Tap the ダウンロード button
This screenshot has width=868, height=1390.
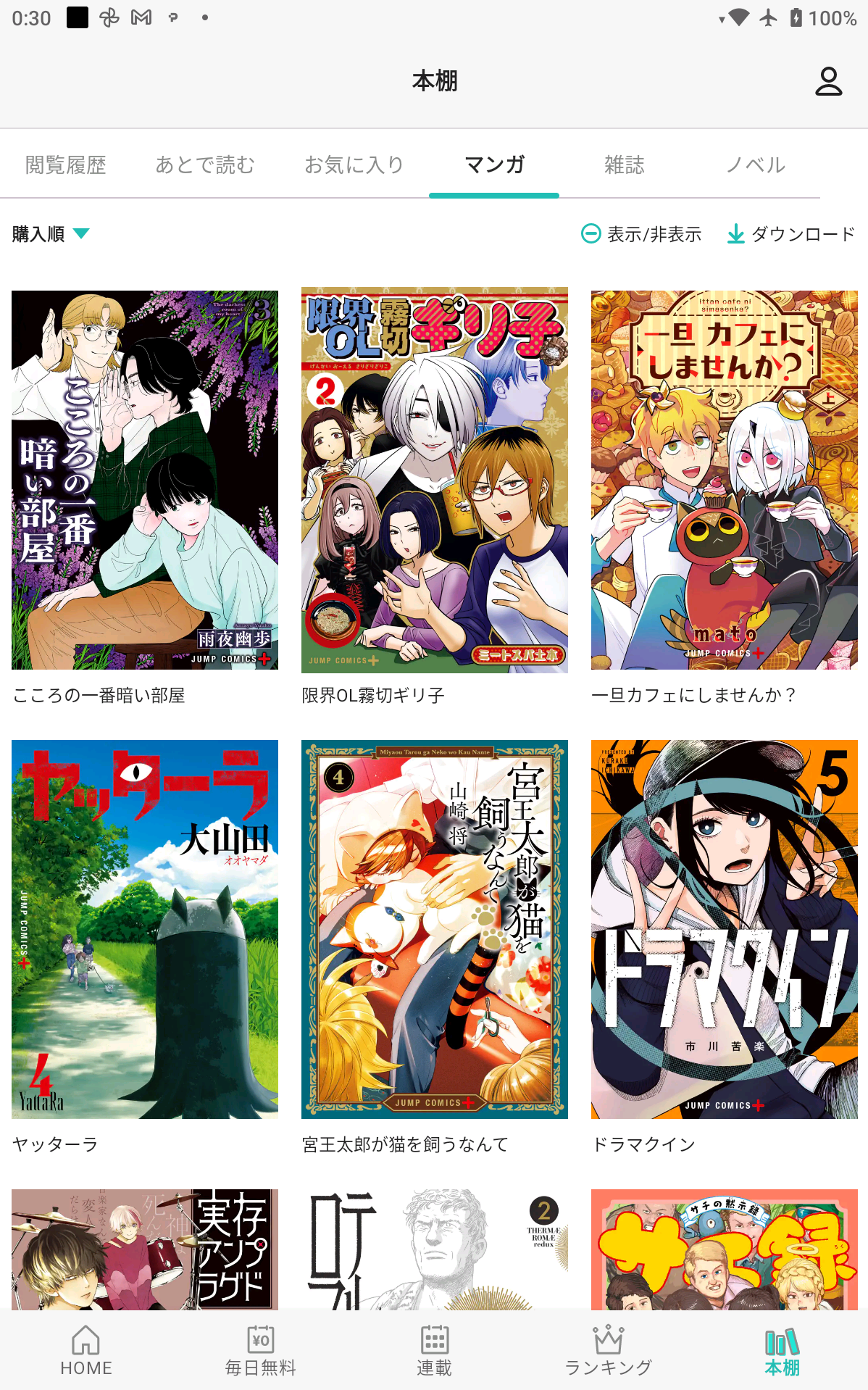click(x=791, y=234)
